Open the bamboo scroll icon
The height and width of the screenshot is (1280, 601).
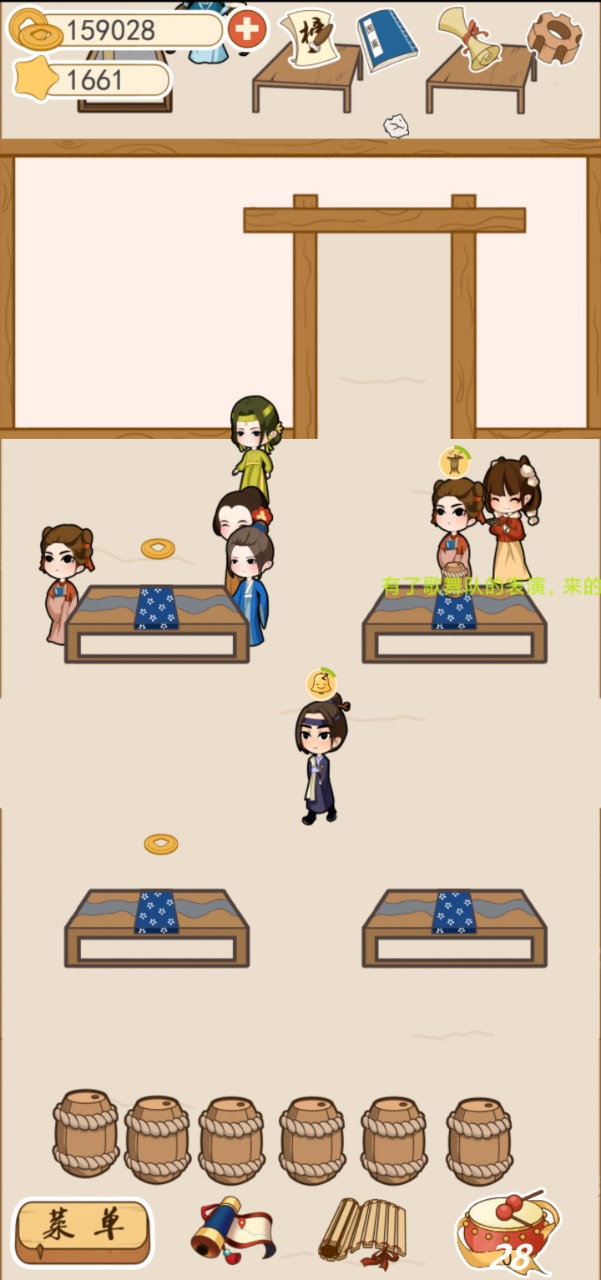pyautogui.click(x=363, y=1231)
